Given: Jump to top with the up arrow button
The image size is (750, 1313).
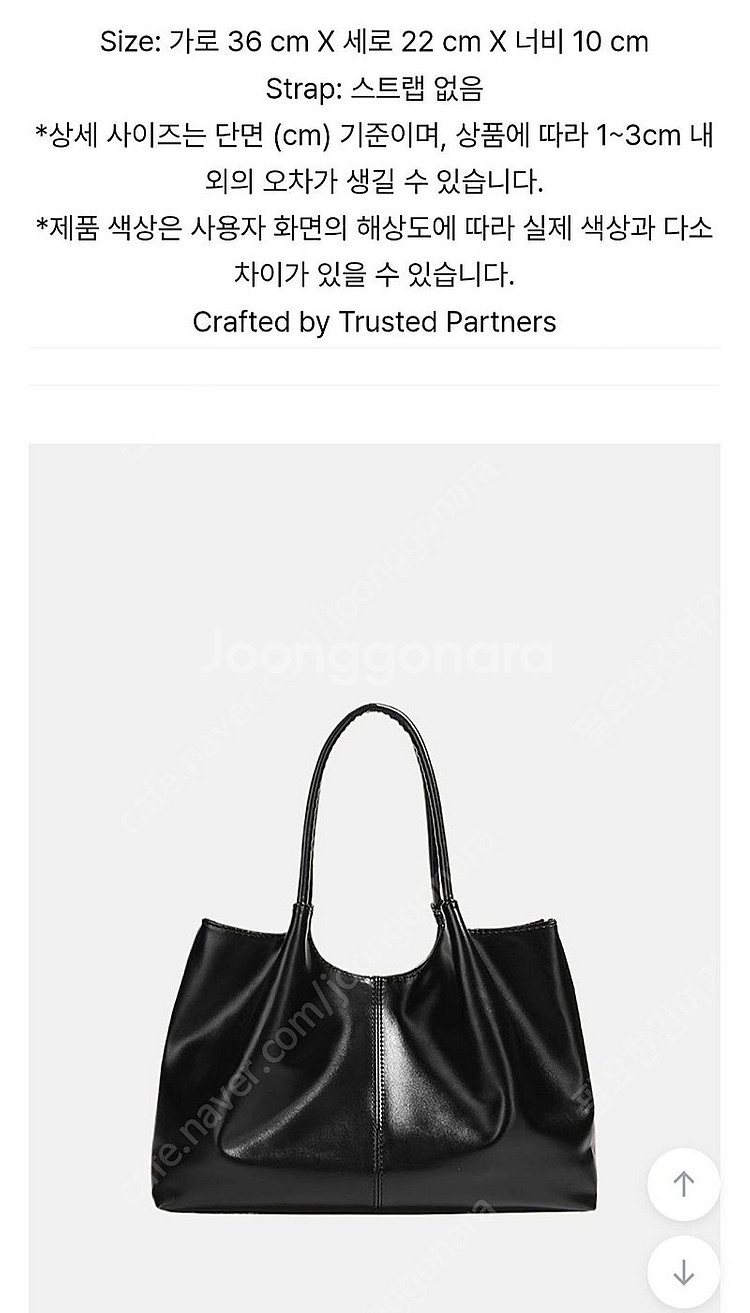Looking at the screenshot, I should coord(683,1185).
